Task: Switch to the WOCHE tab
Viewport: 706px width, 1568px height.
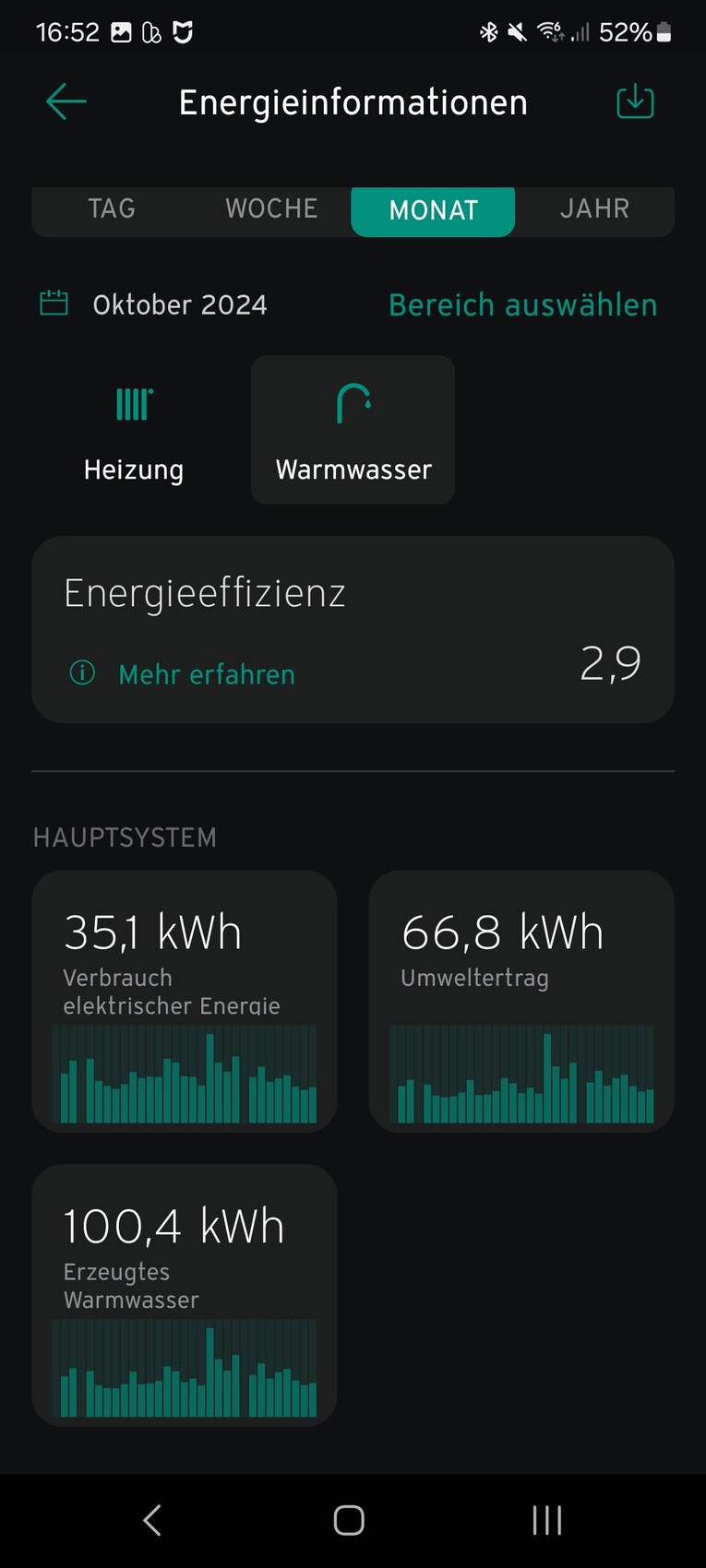Action: (x=271, y=209)
